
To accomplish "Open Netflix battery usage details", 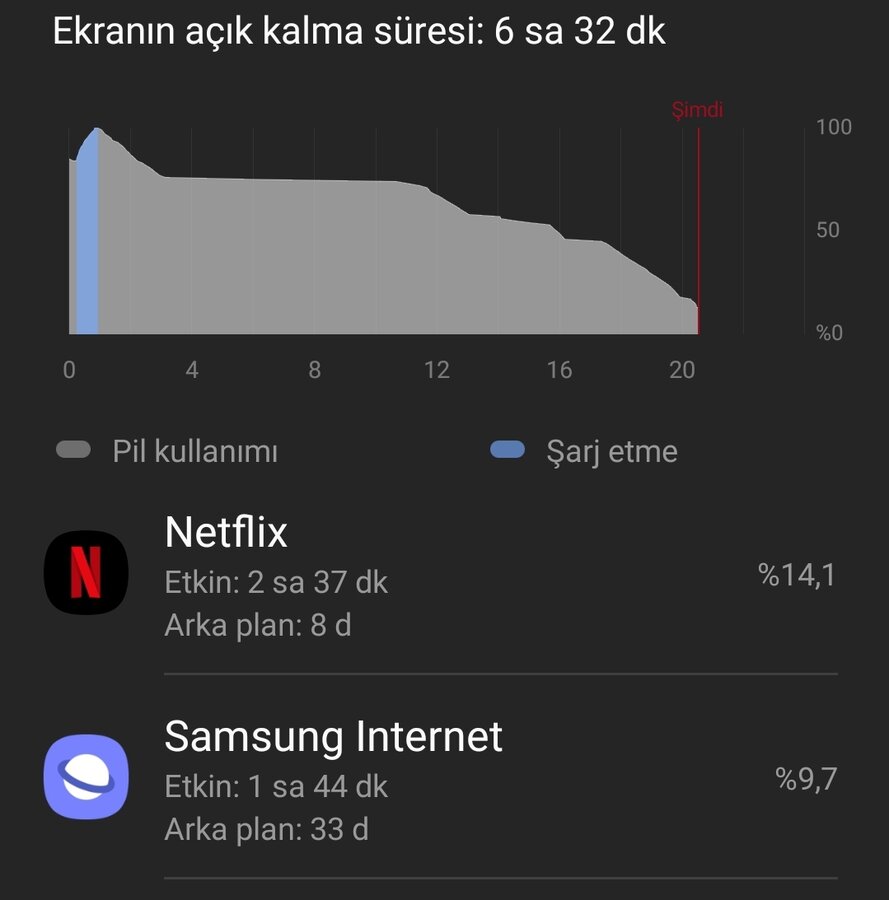I will (x=440, y=575).
